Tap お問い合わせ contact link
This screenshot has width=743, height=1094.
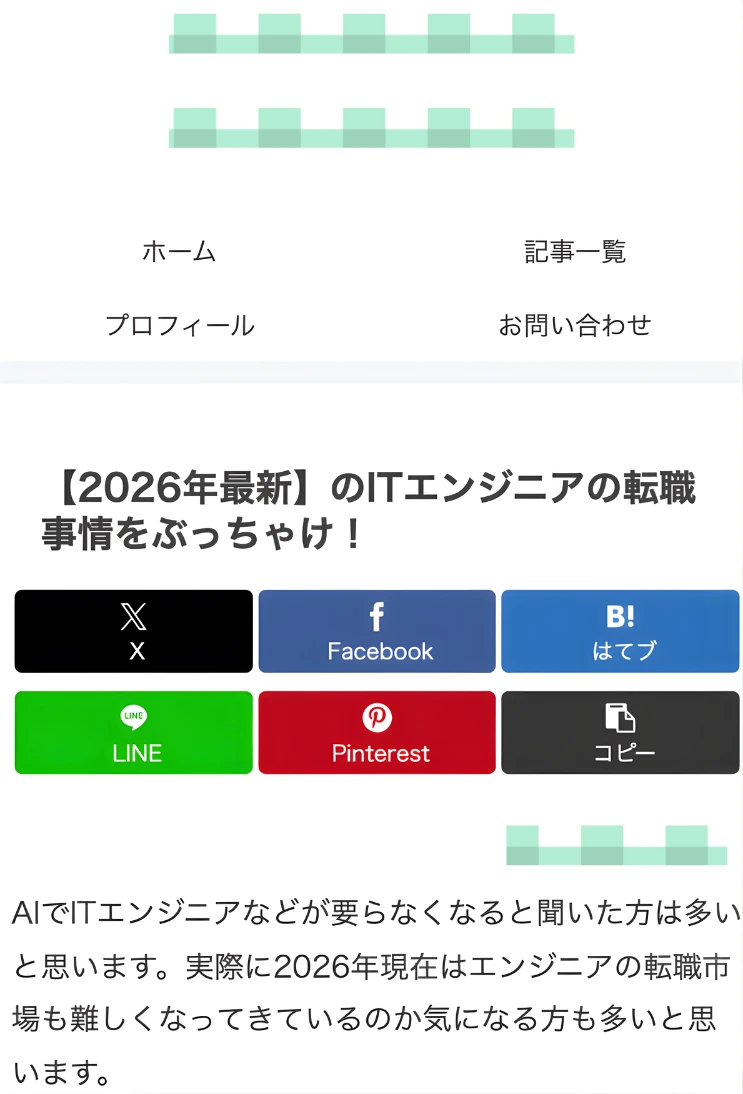point(575,325)
